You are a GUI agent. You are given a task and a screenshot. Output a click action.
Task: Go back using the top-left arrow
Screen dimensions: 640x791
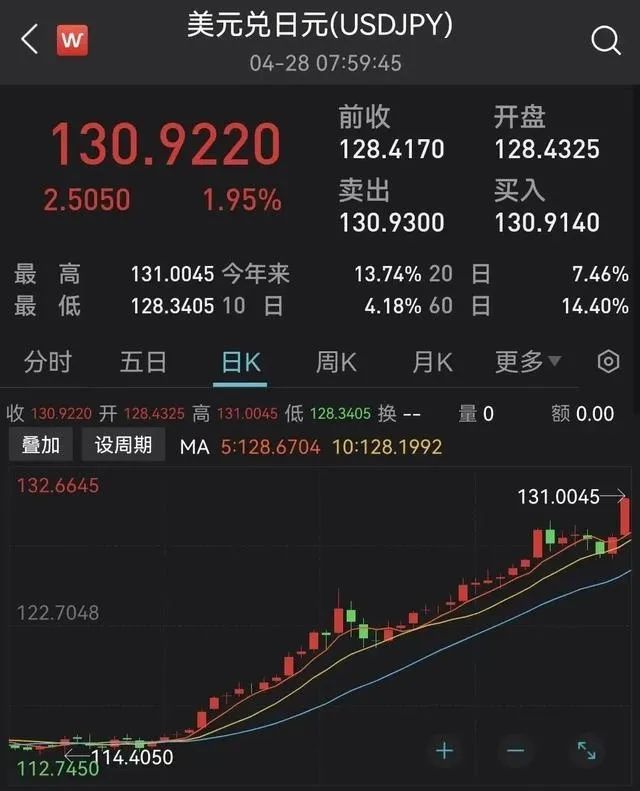29,40
